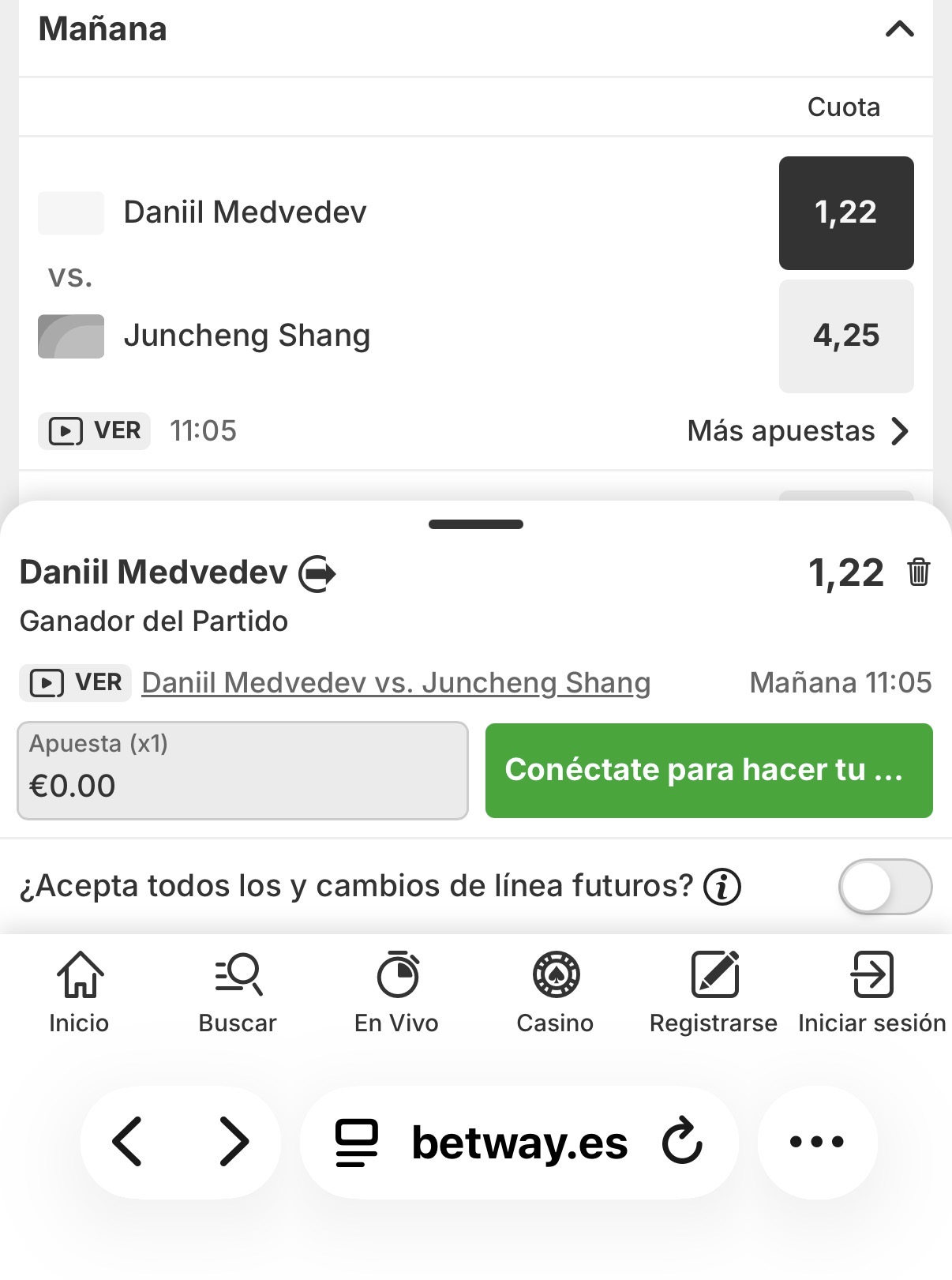Enable accepting future line changes
Viewport: 952px width, 1280px height.
[x=884, y=887]
